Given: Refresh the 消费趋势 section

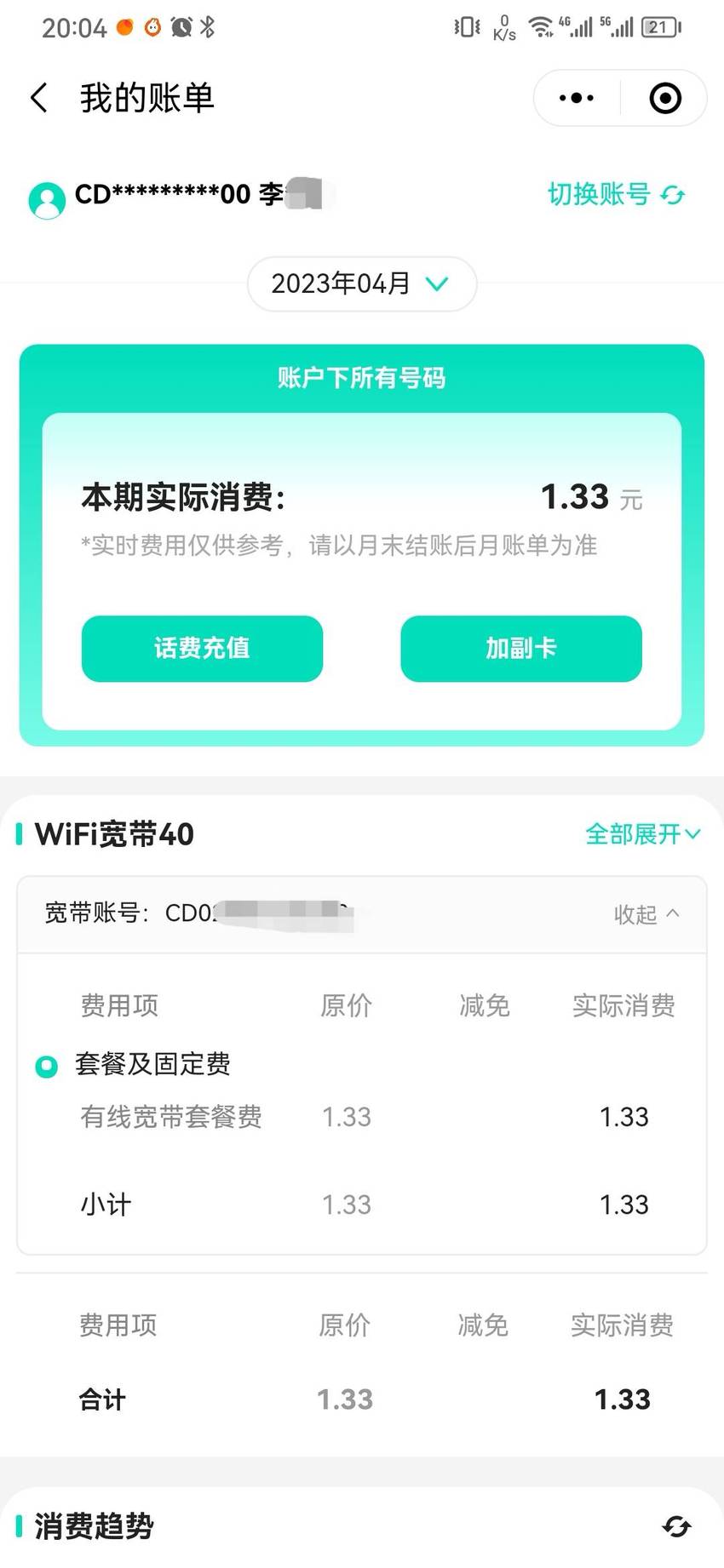Looking at the screenshot, I should tap(676, 1526).
